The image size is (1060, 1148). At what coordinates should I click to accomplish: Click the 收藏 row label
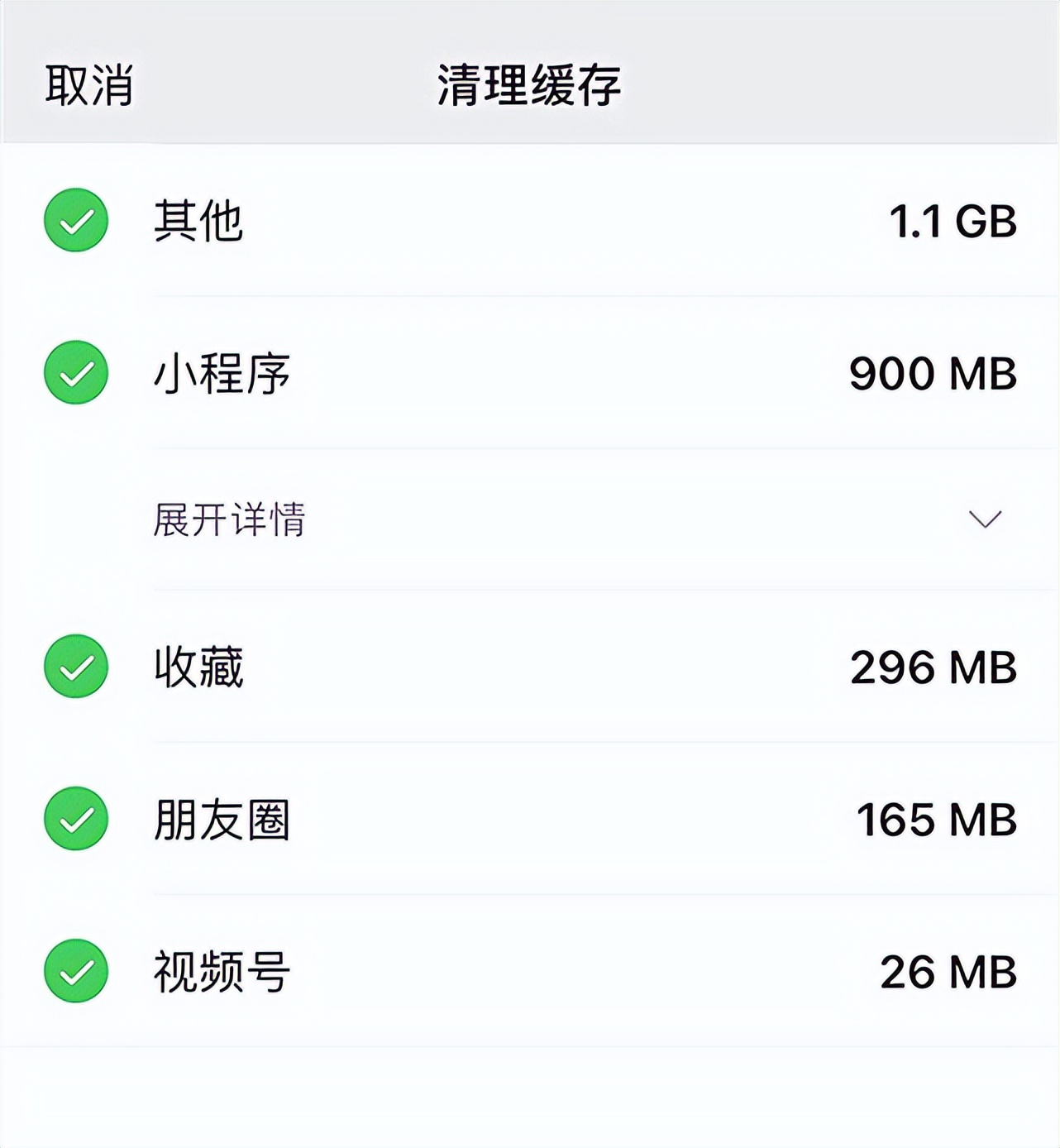point(198,665)
